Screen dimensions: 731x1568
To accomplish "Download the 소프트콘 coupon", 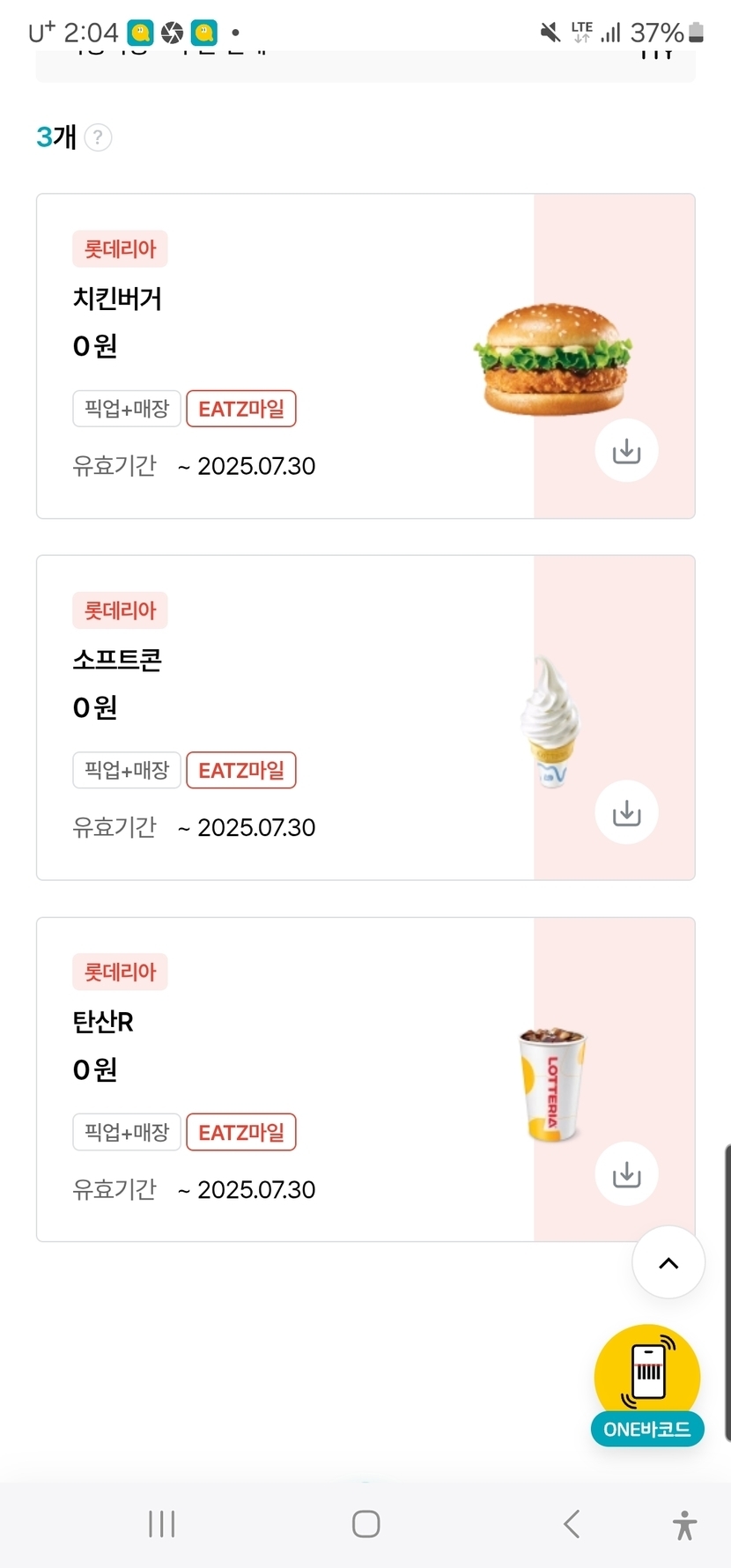I will click(x=626, y=812).
